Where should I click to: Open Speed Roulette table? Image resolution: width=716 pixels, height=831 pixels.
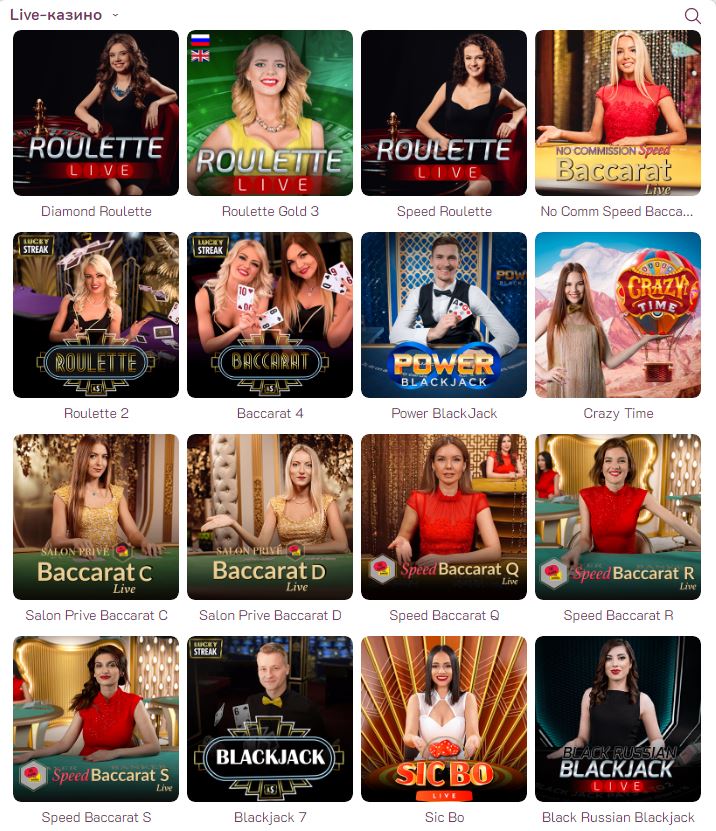coord(444,113)
